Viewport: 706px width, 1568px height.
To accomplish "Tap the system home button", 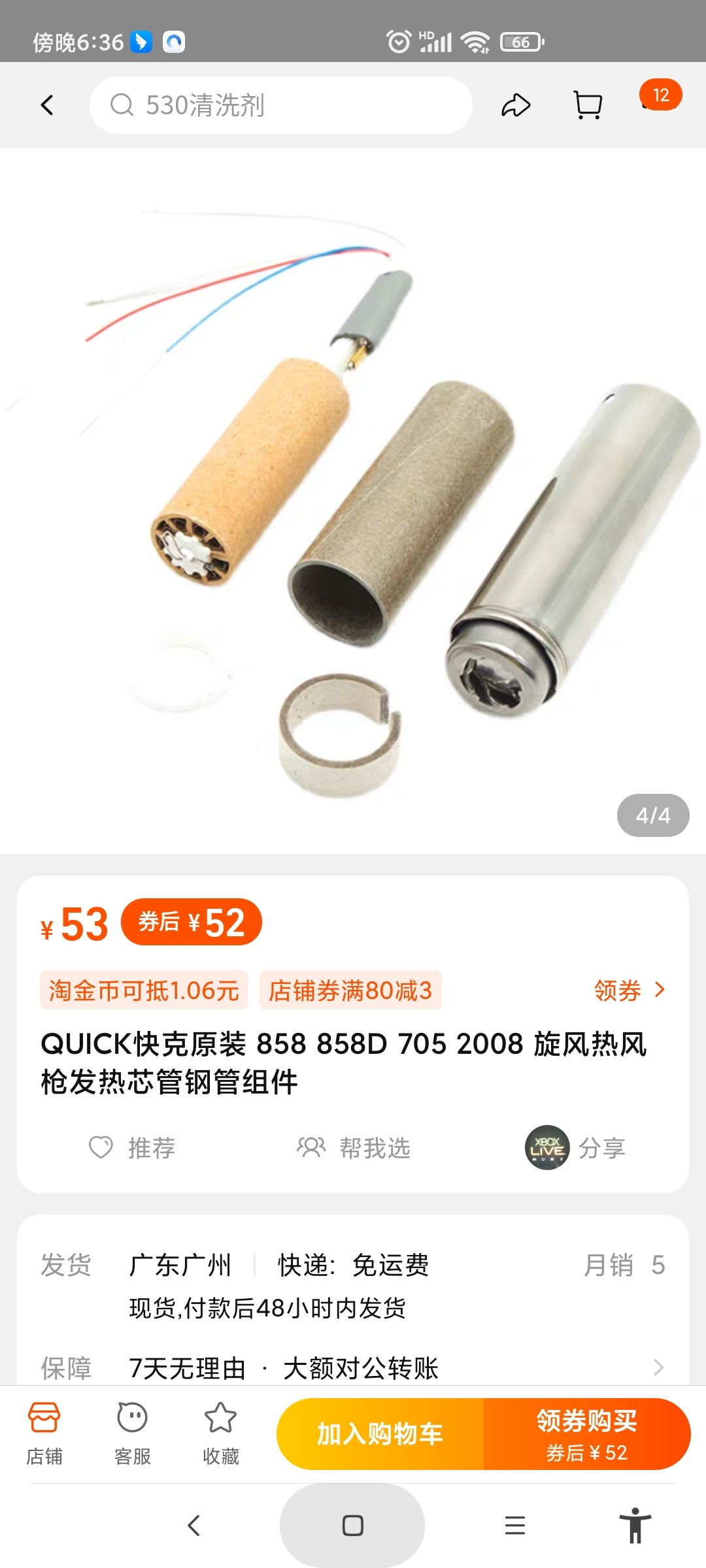I will 352,1526.
